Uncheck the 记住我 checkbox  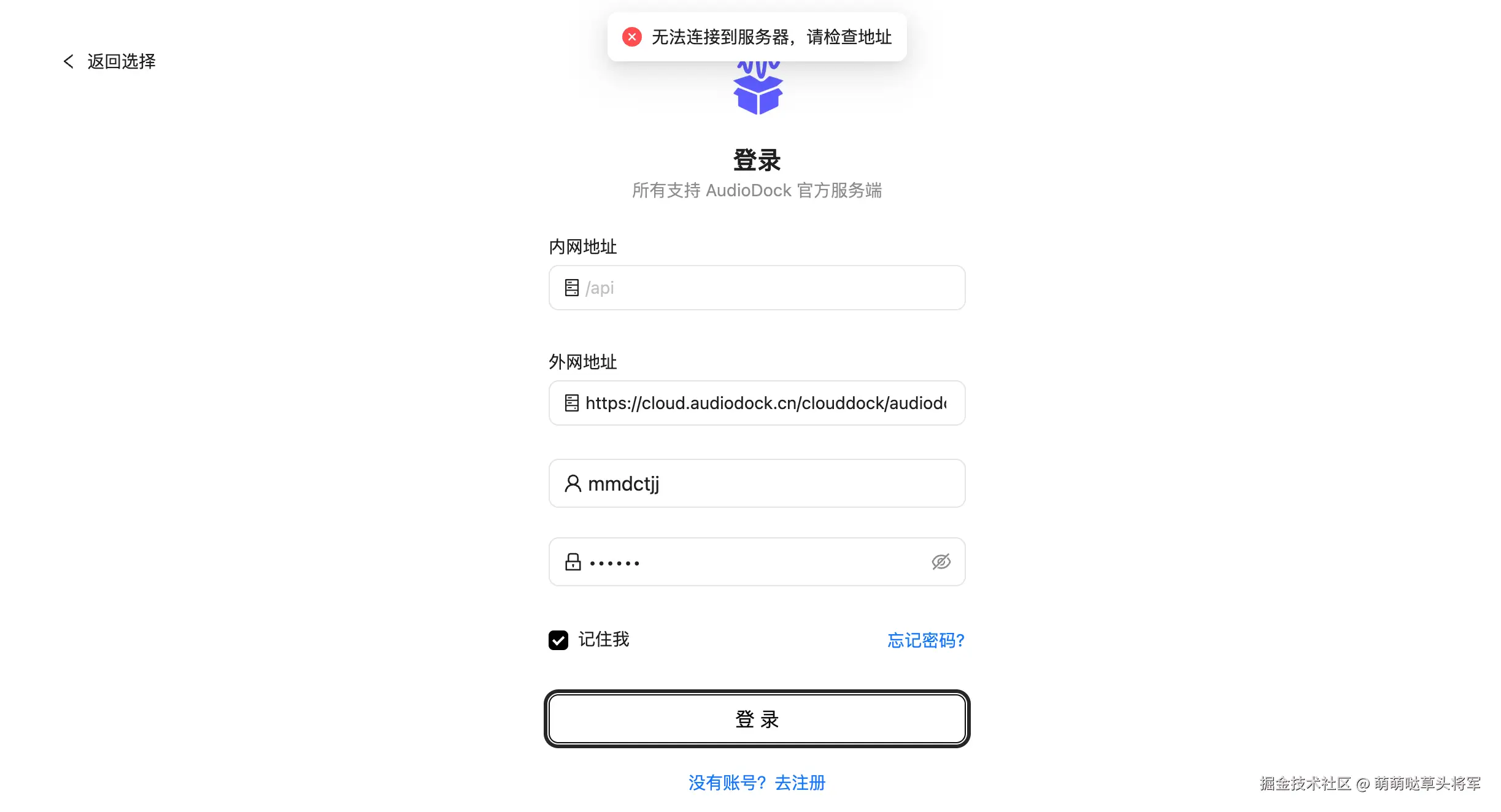(558, 640)
